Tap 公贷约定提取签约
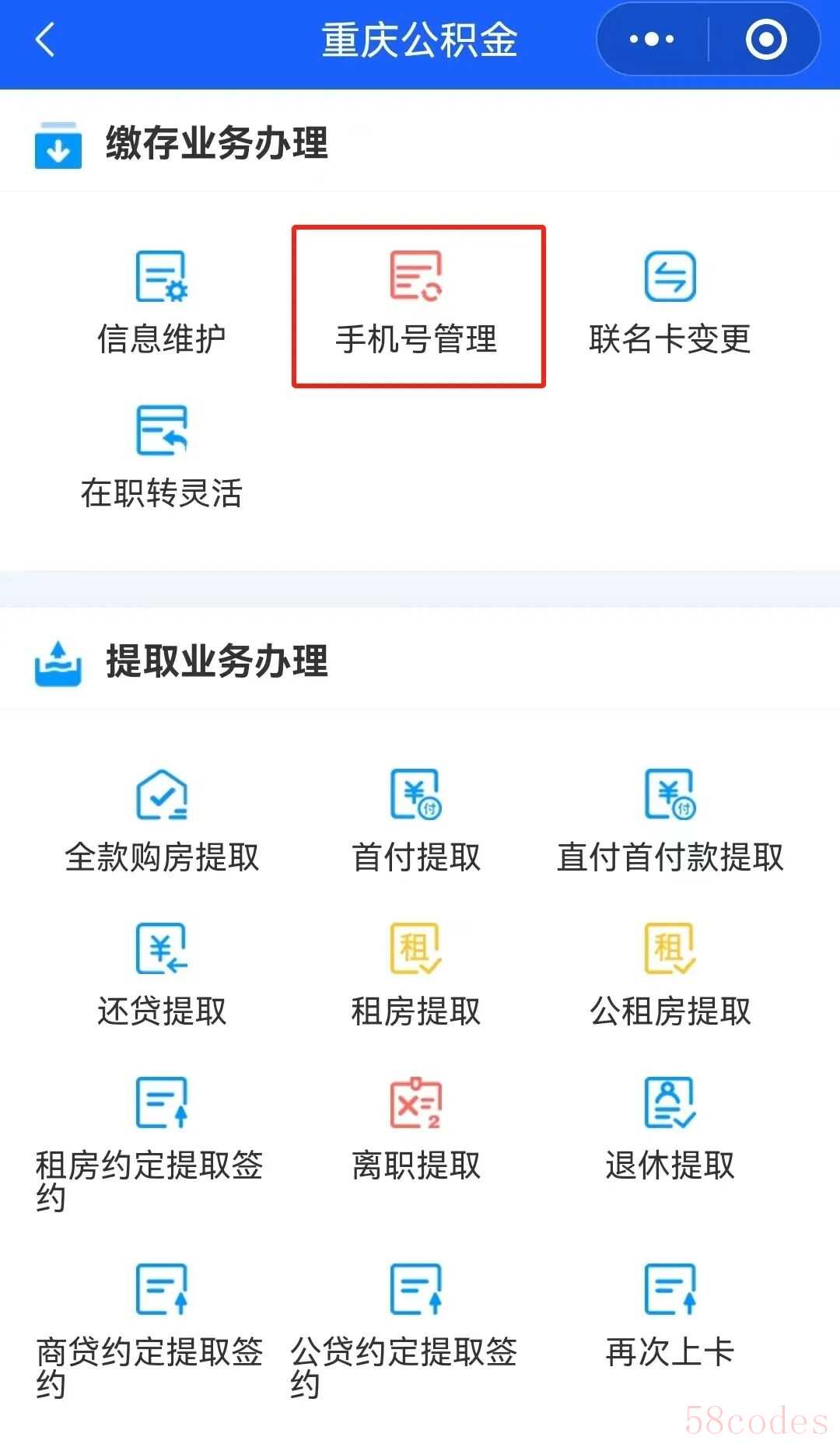This screenshot has width=840, height=1444. (x=406, y=1329)
